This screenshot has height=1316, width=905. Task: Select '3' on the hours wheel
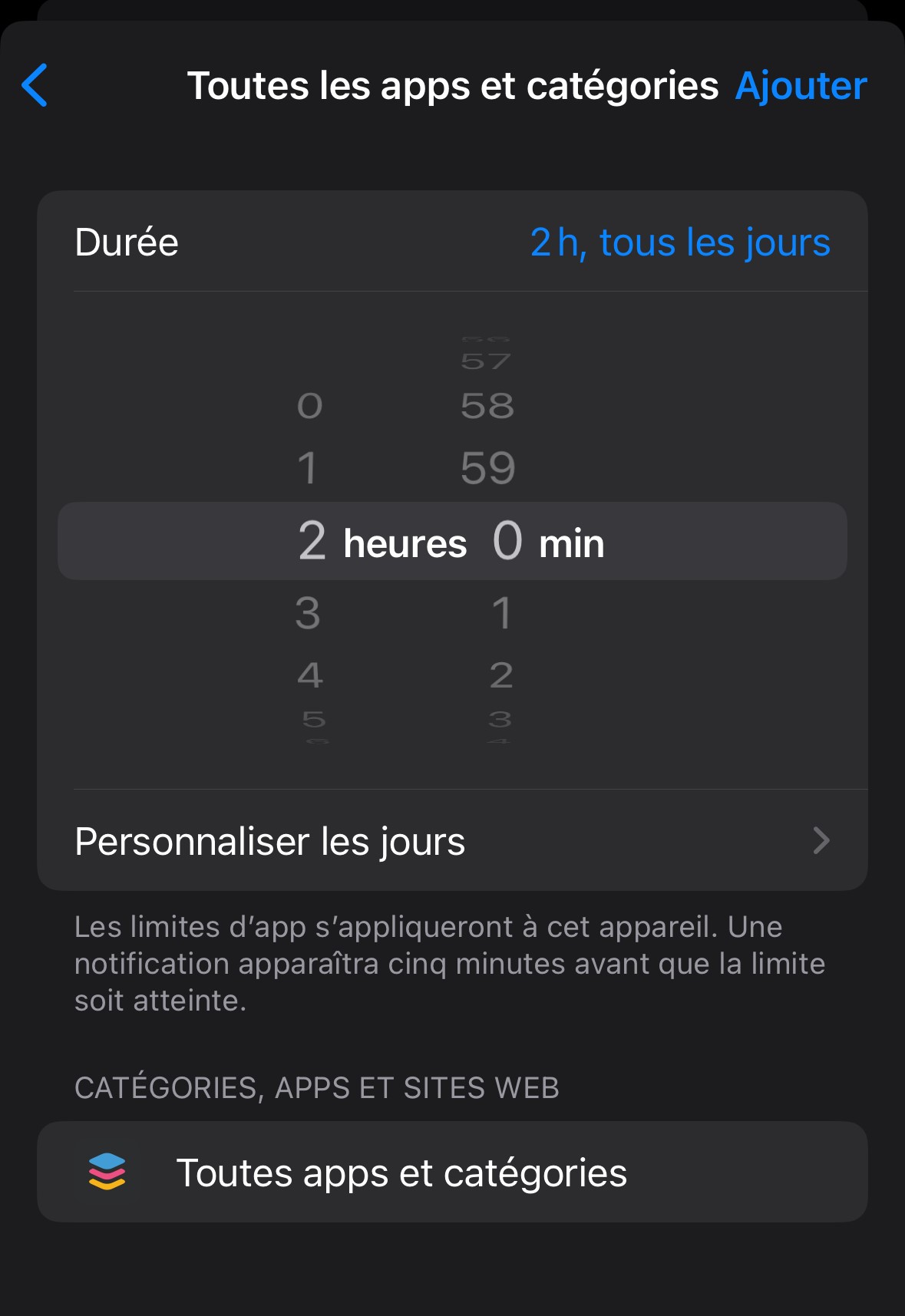coord(308,612)
